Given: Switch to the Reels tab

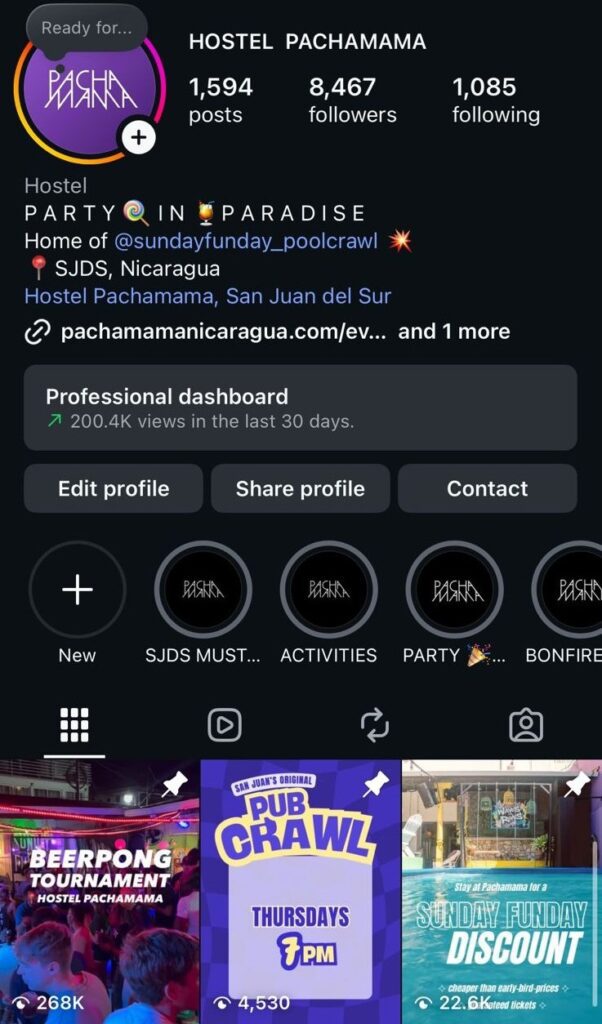Looking at the screenshot, I should point(224,725).
